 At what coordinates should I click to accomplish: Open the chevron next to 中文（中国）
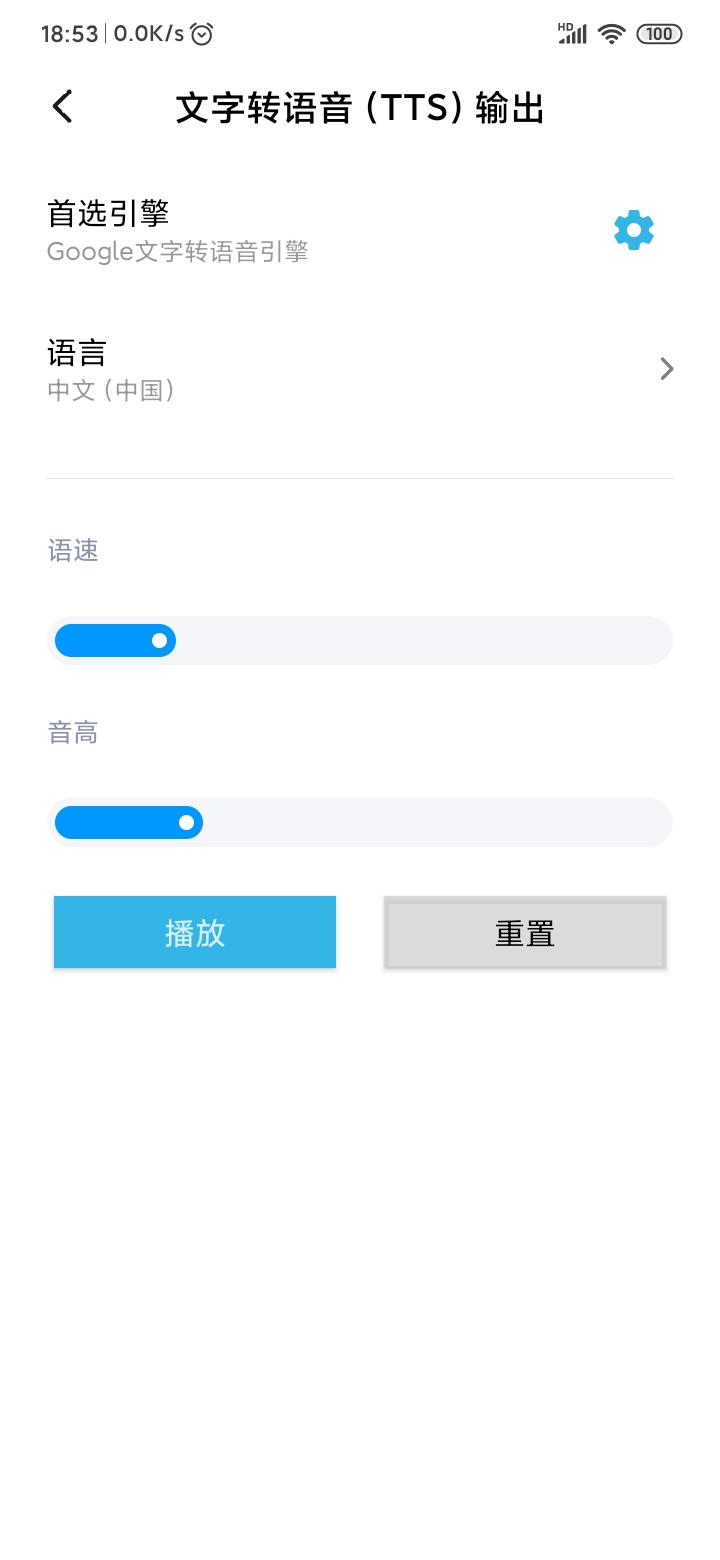tap(666, 368)
